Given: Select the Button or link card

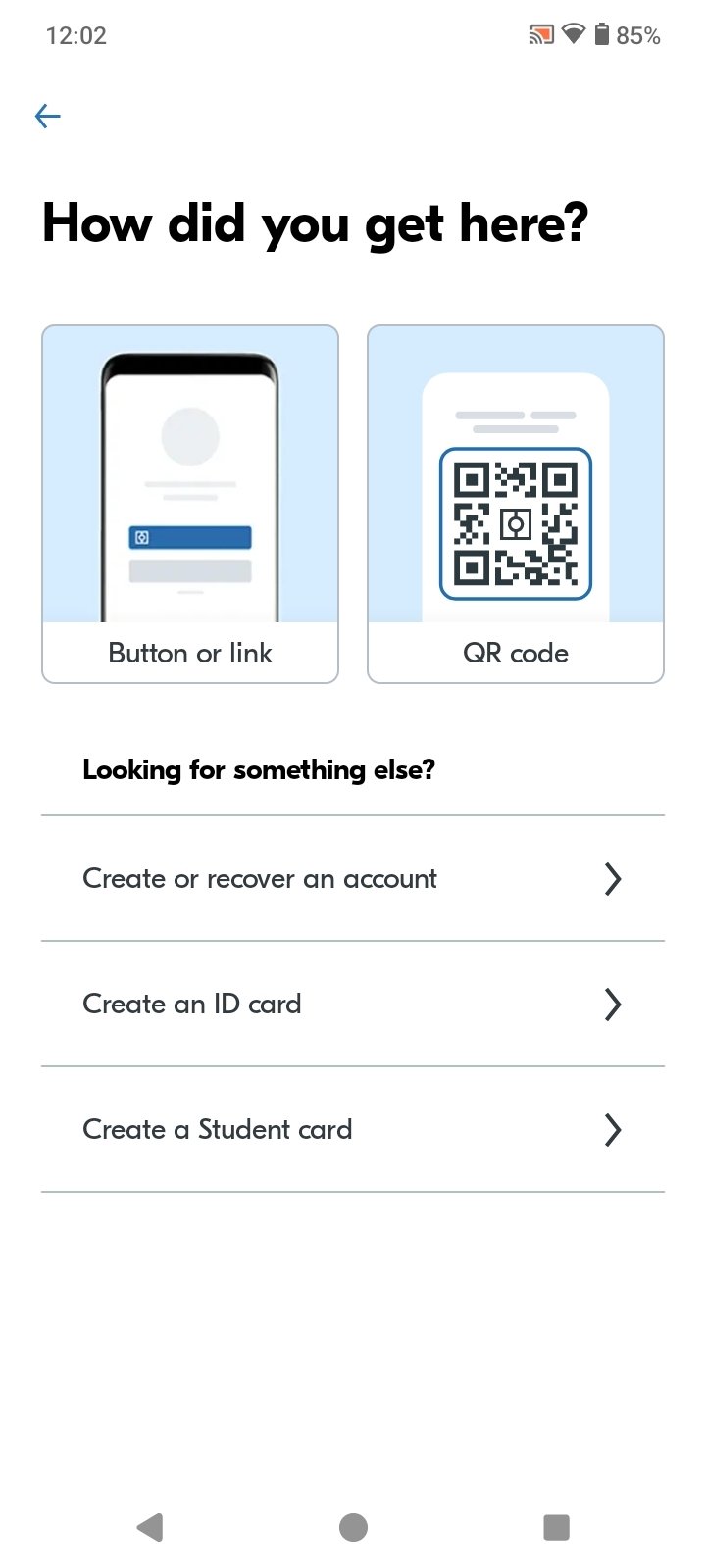Looking at the screenshot, I should (x=190, y=504).
